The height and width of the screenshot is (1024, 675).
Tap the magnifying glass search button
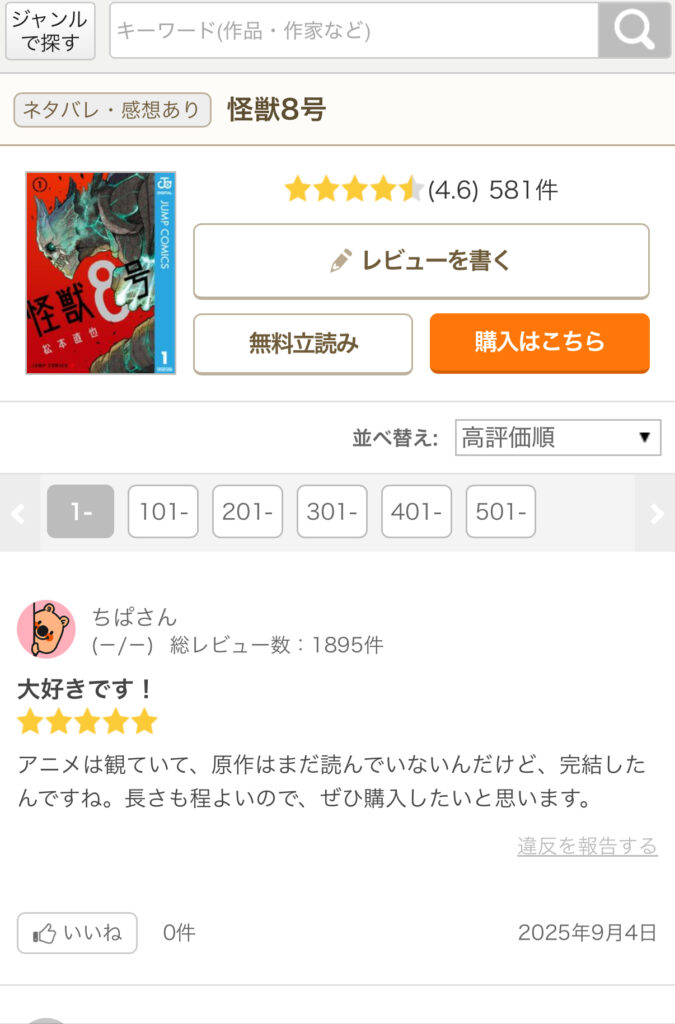634,31
